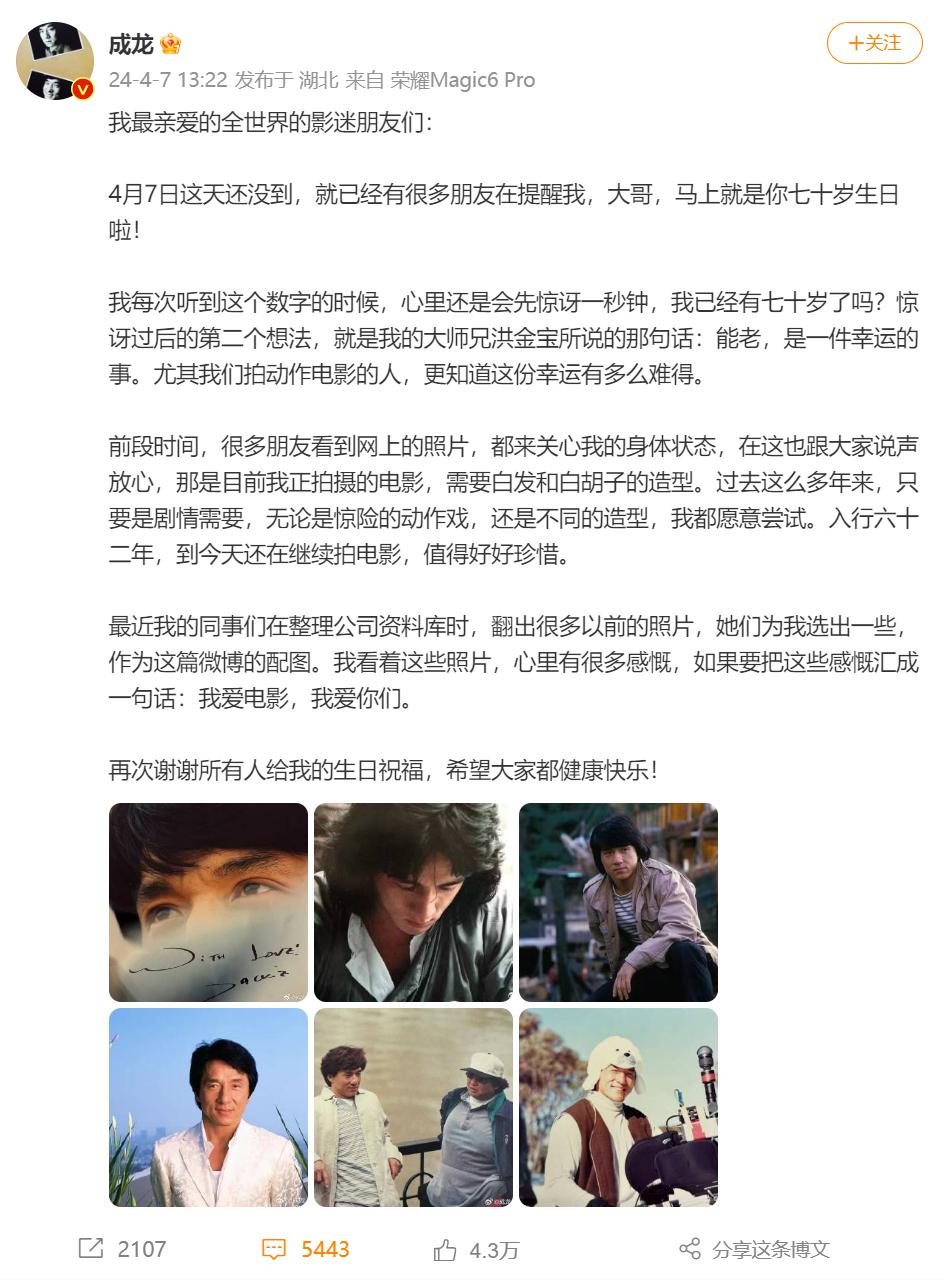Follow this account with the +关注 button

874,43
